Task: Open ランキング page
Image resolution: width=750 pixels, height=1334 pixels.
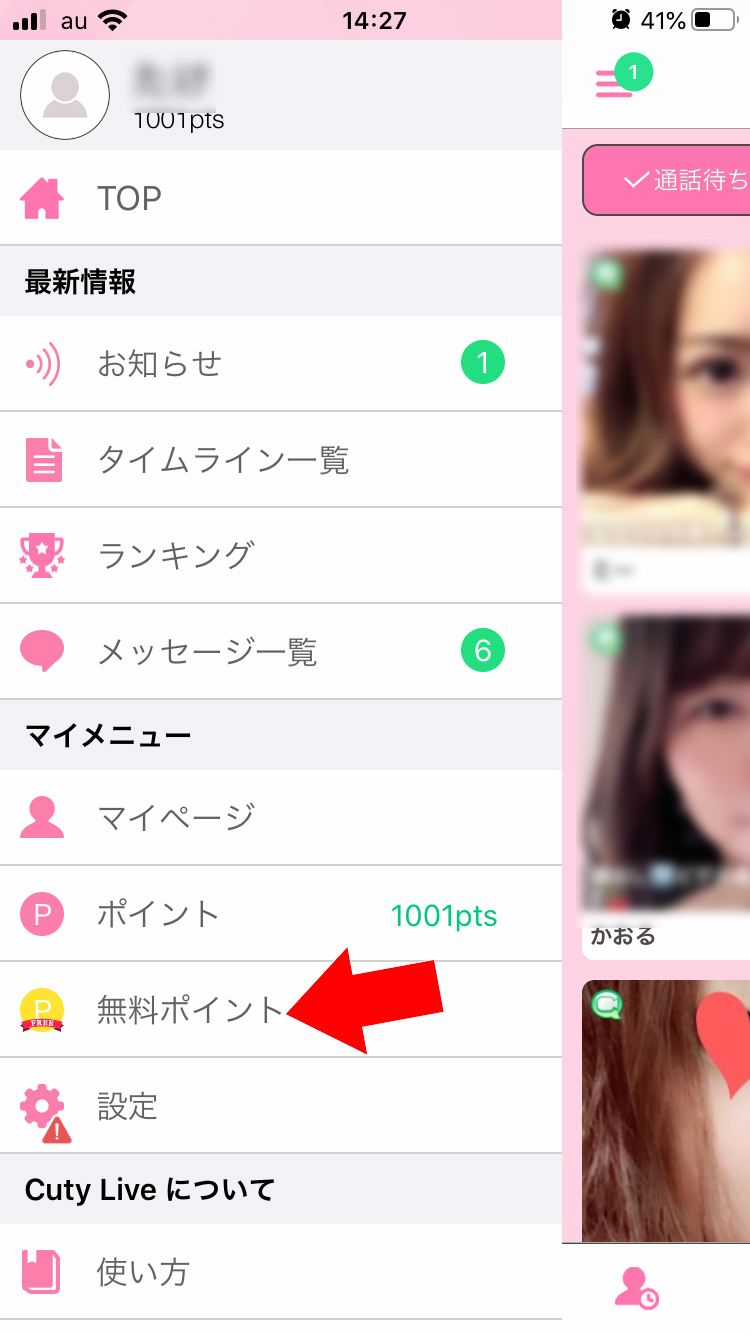Action: 281,555
